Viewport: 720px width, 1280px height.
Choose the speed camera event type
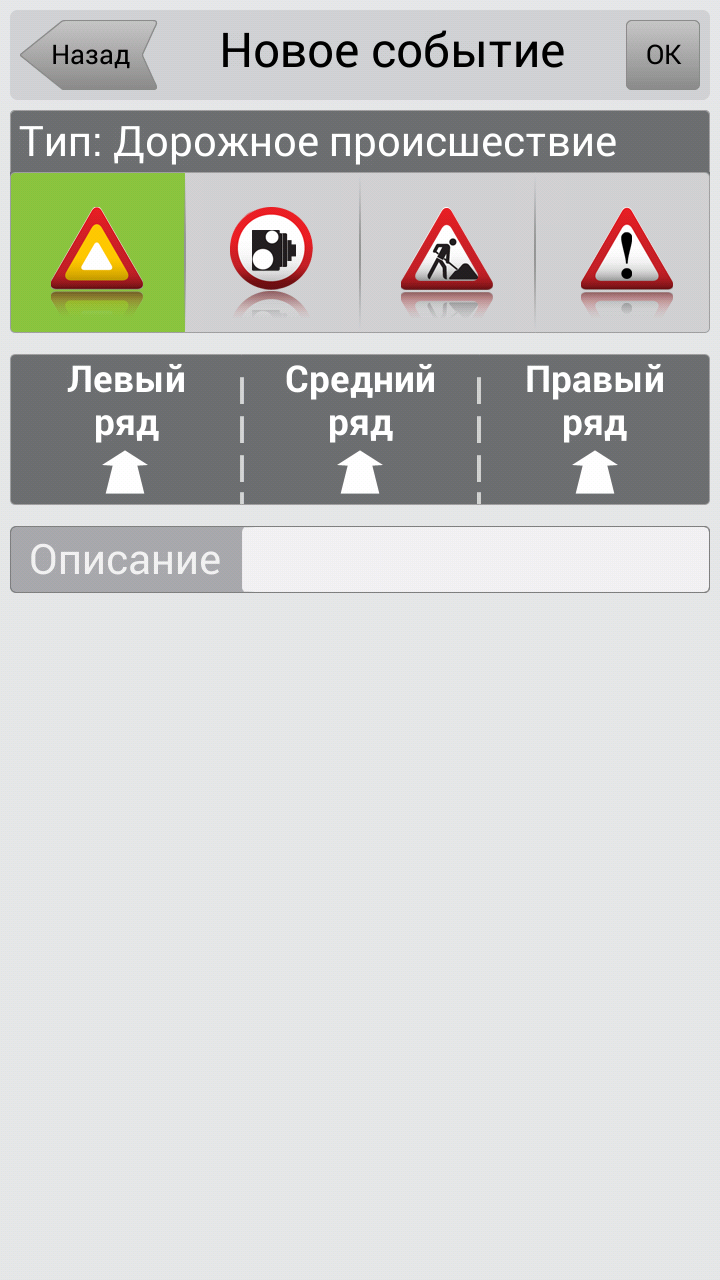coord(272,252)
